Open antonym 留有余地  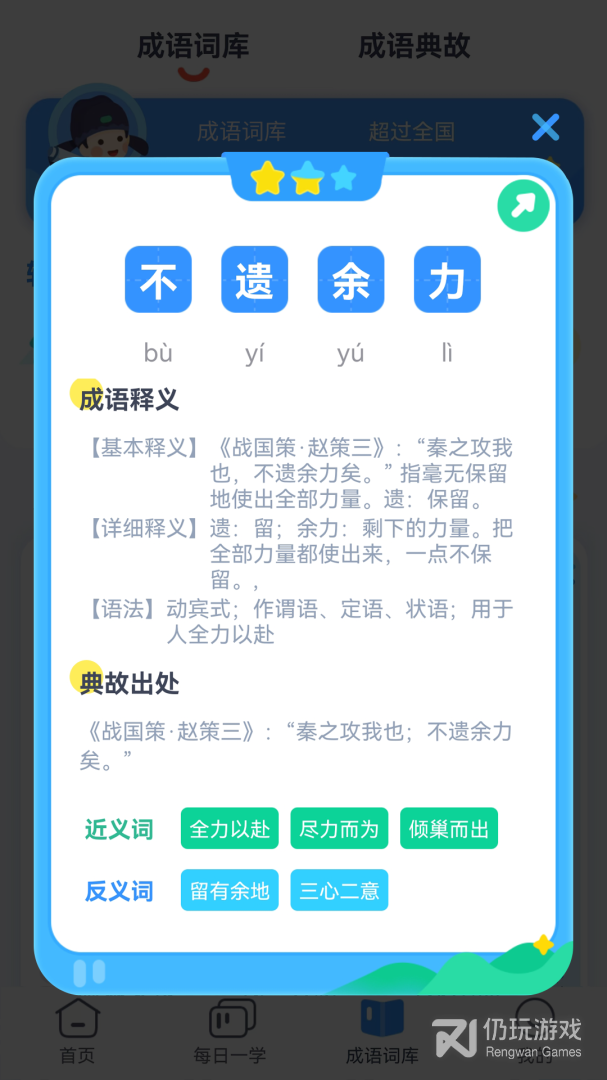pyautogui.click(x=230, y=890)
